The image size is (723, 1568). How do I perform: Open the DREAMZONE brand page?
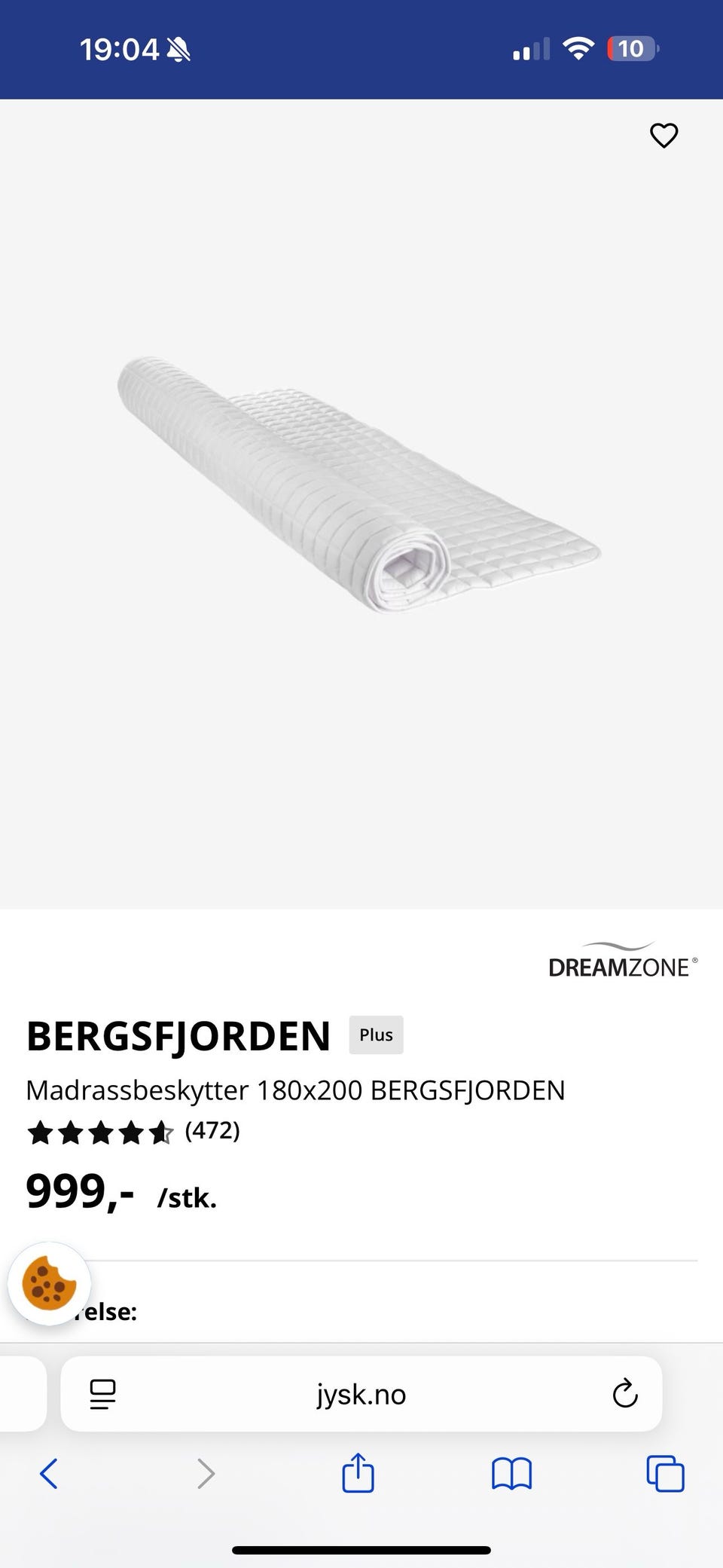point(624,966)
